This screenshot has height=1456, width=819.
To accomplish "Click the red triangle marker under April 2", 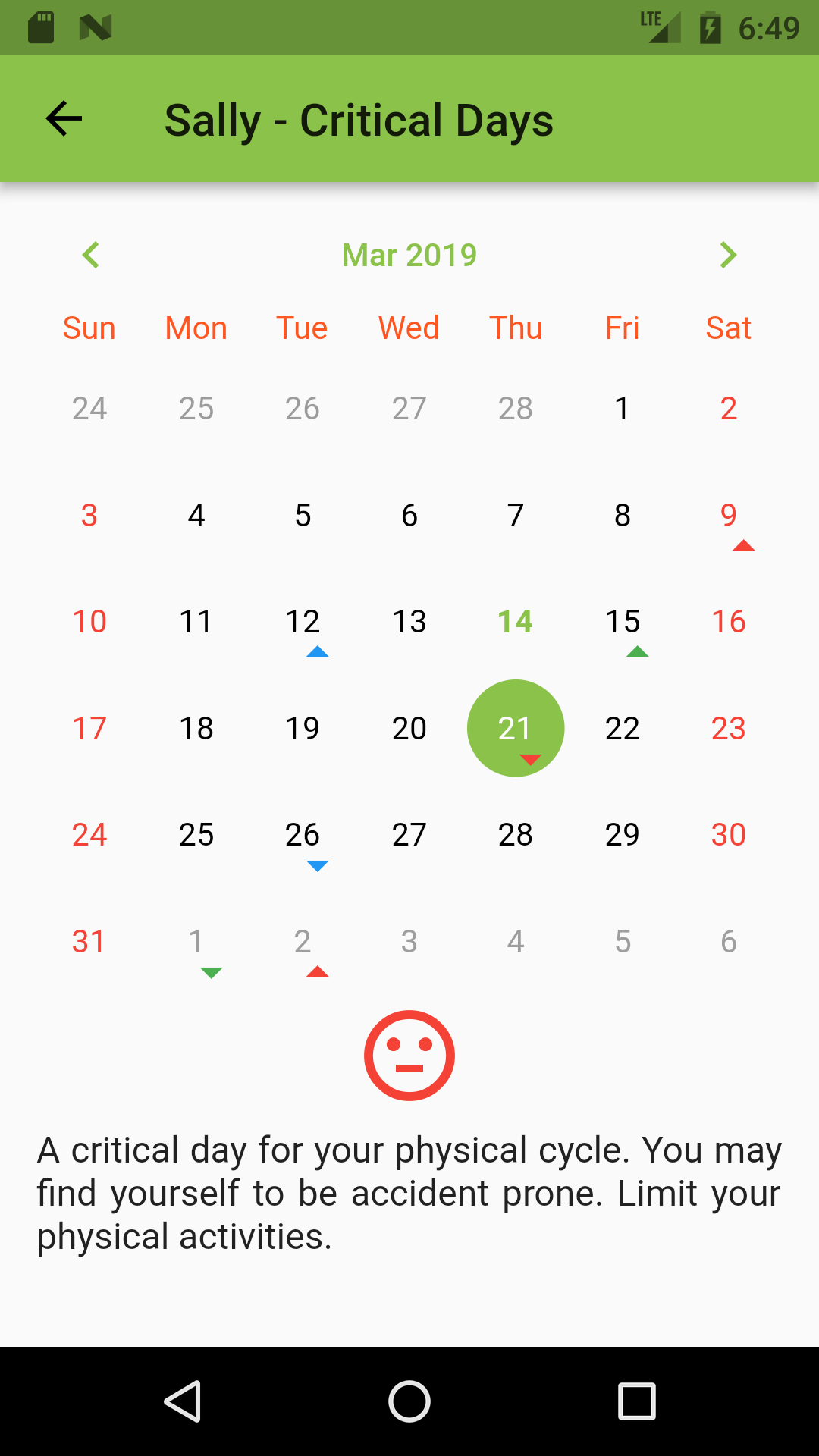I will (318, 971).
